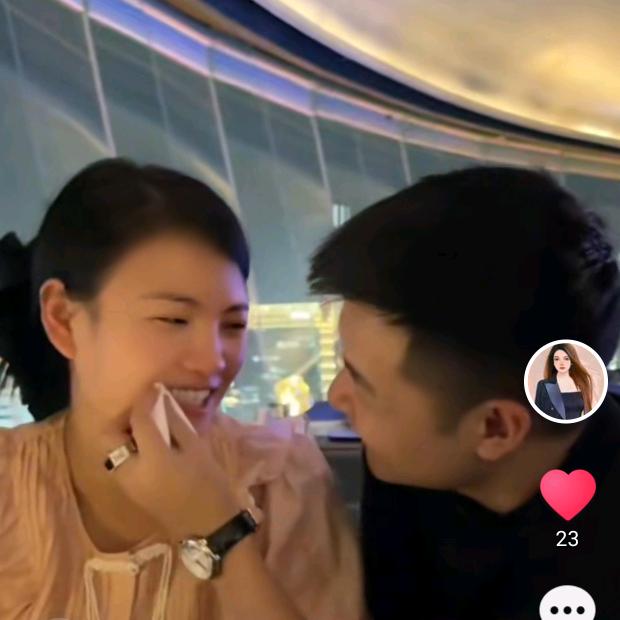Like this video with the heart

(x=567, y=493)
